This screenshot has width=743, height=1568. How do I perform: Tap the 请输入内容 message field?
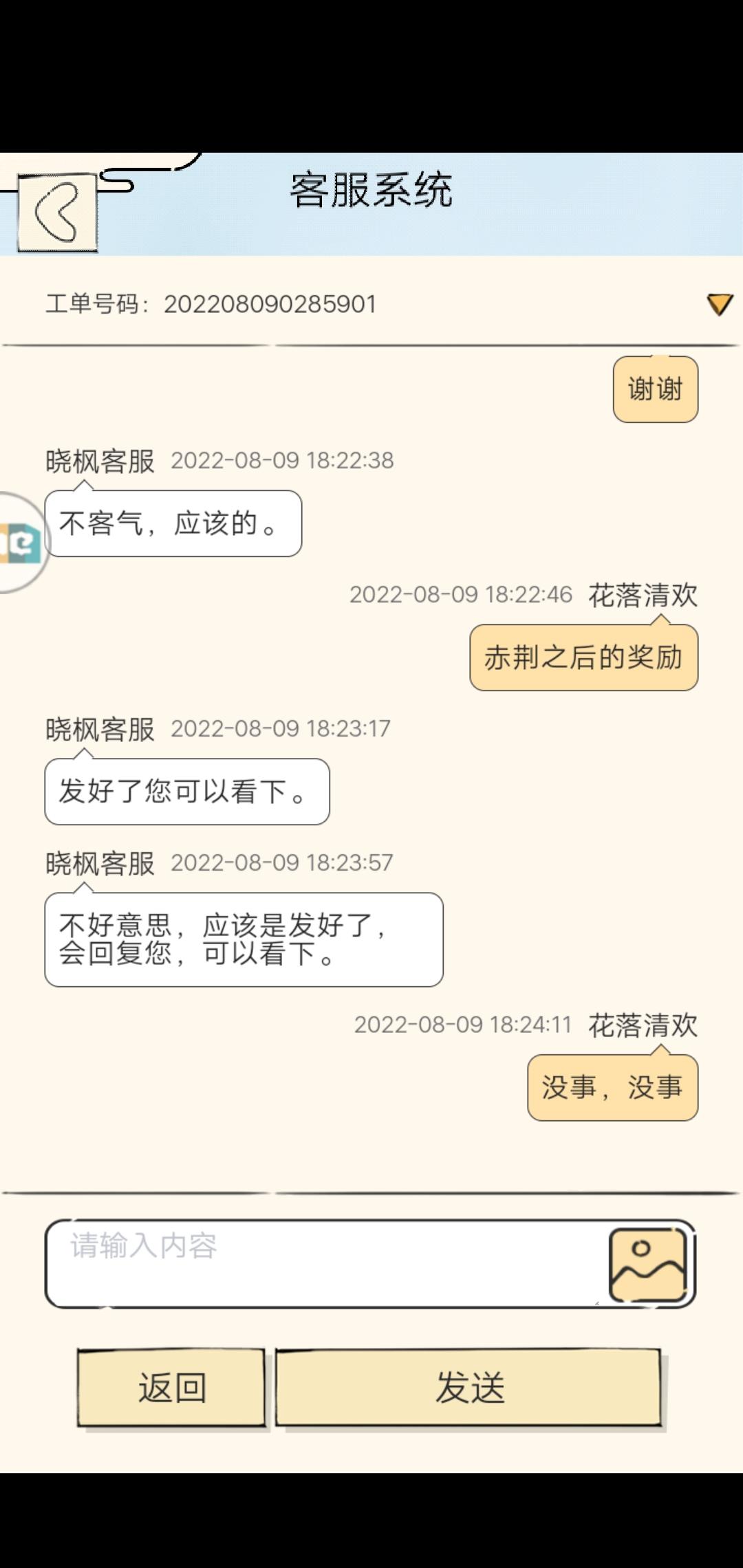[x=323, y=1263]
